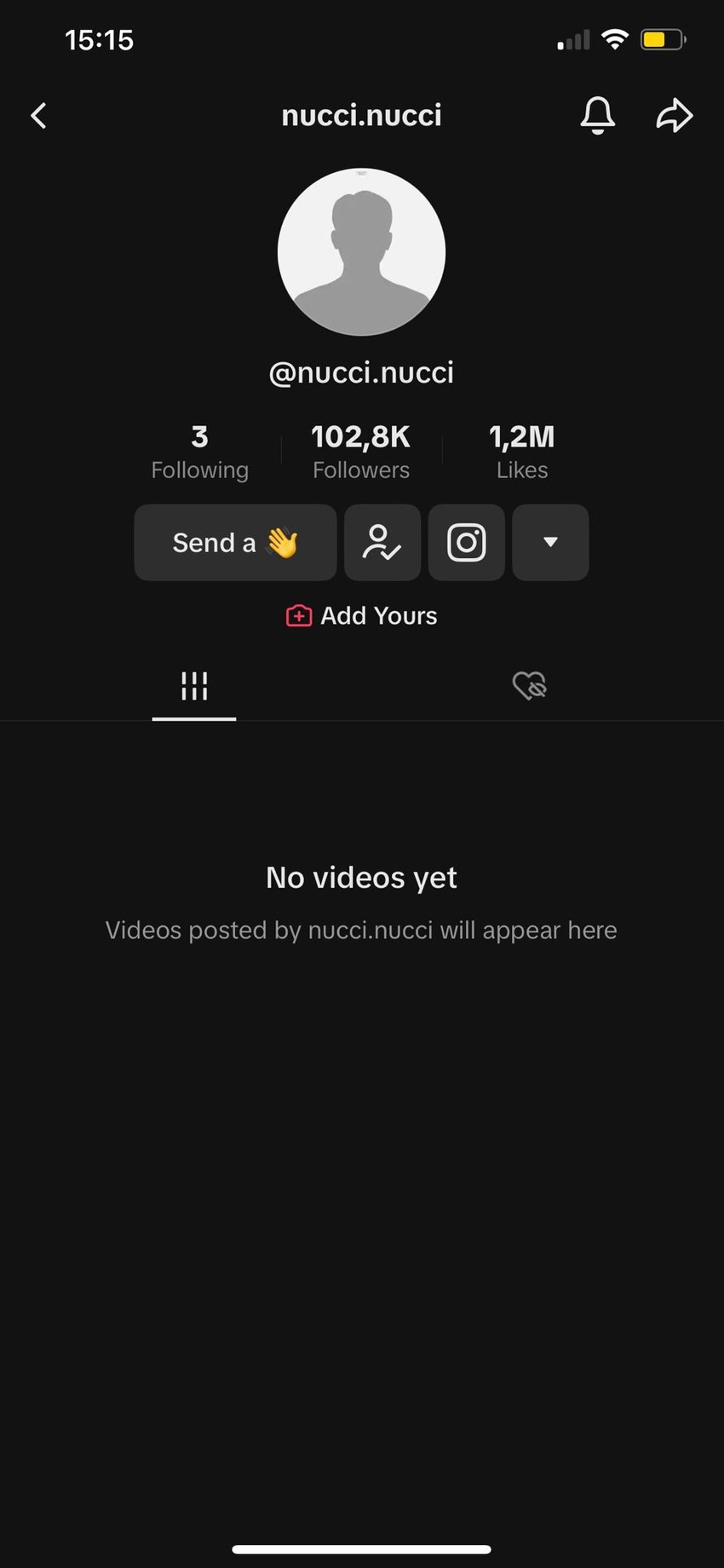Switch to the liked videos tab
Image resolution: width=724 pixels, height=1568 pixels.
click(529, 686)
